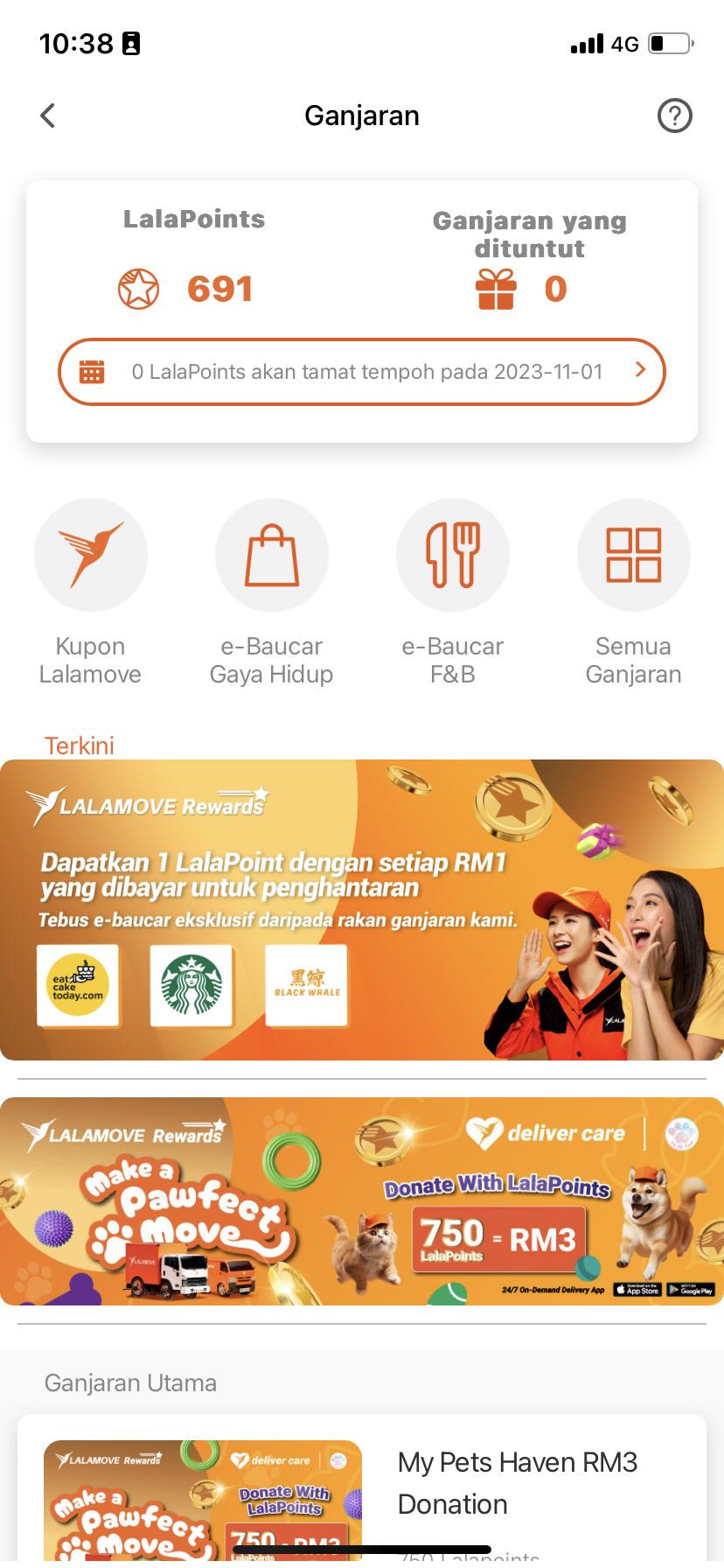The height and width of the screenshot is (1568, 724).
Task: Go back from Ganjaran screen
Action: [48, 115]
